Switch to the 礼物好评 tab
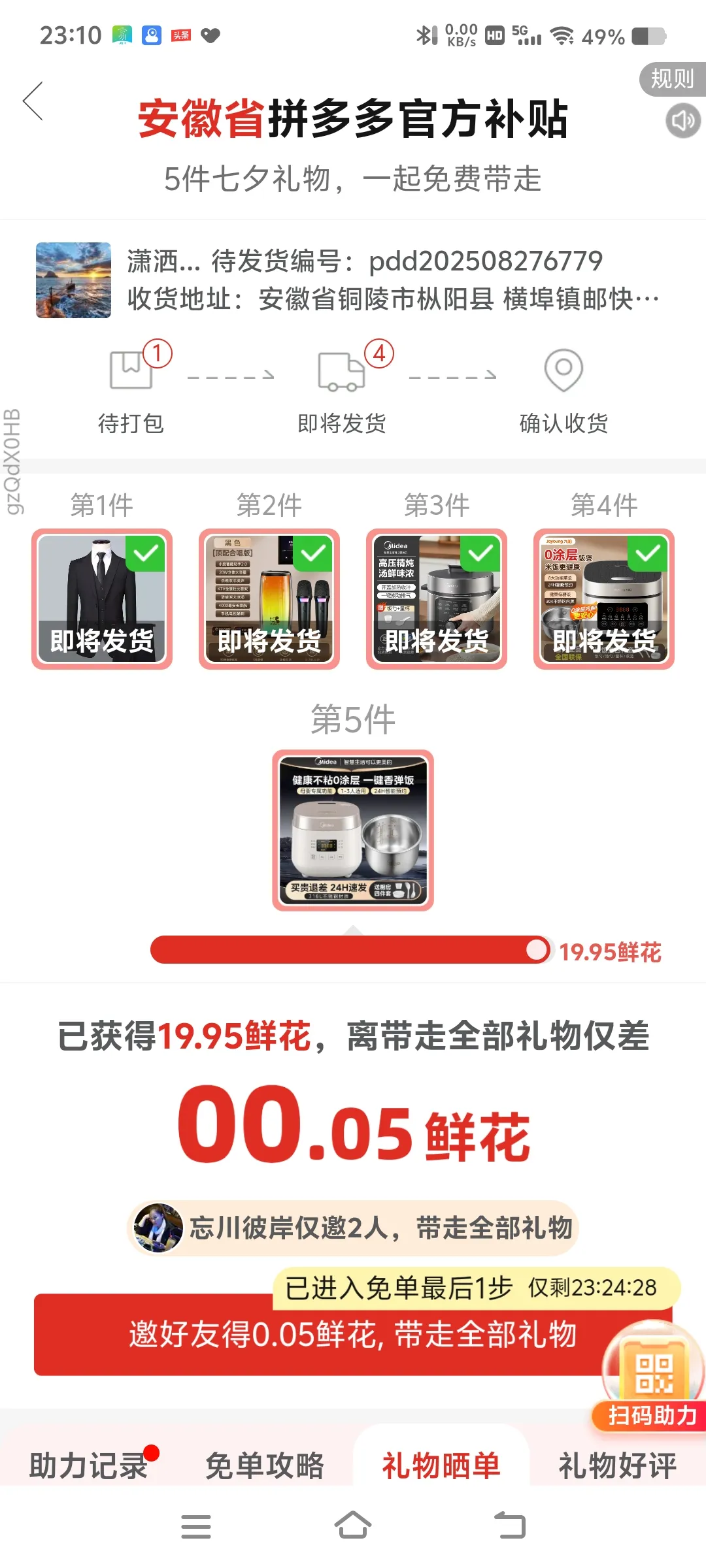706x1568 pixels. click(x=617, y=1465)
